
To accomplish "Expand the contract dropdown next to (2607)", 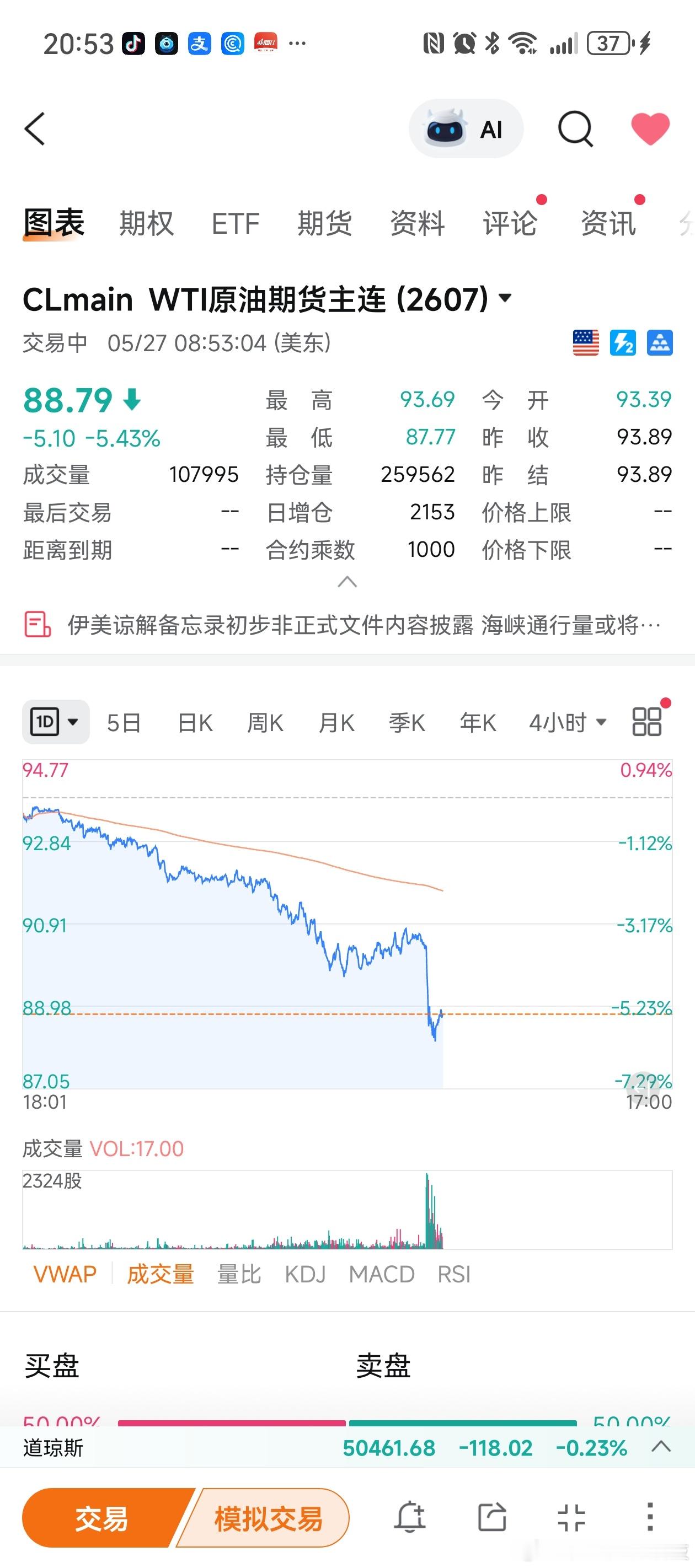I will click(x=505, y=298).
